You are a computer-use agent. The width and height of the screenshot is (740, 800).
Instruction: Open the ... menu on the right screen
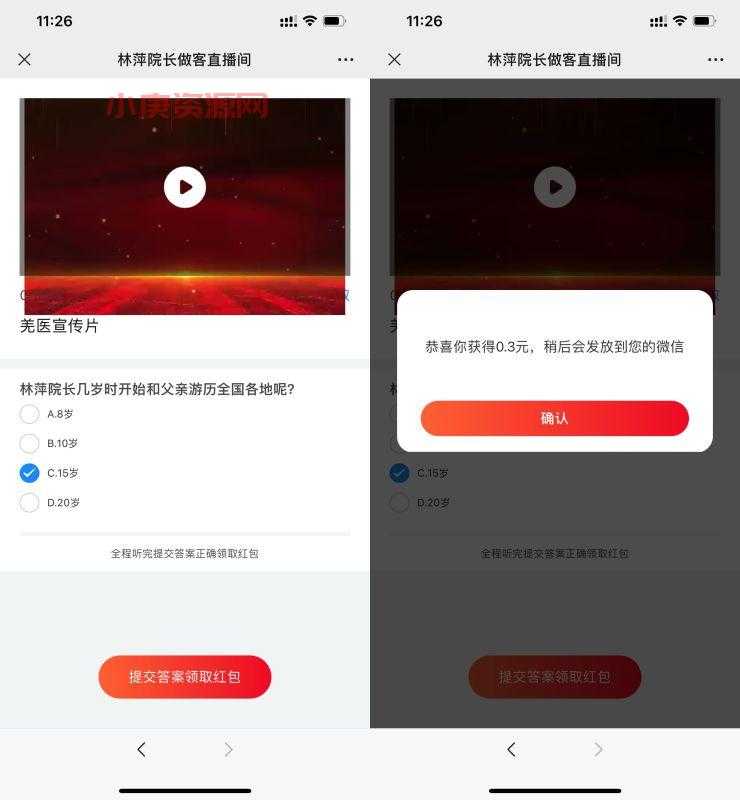(714, 60)
